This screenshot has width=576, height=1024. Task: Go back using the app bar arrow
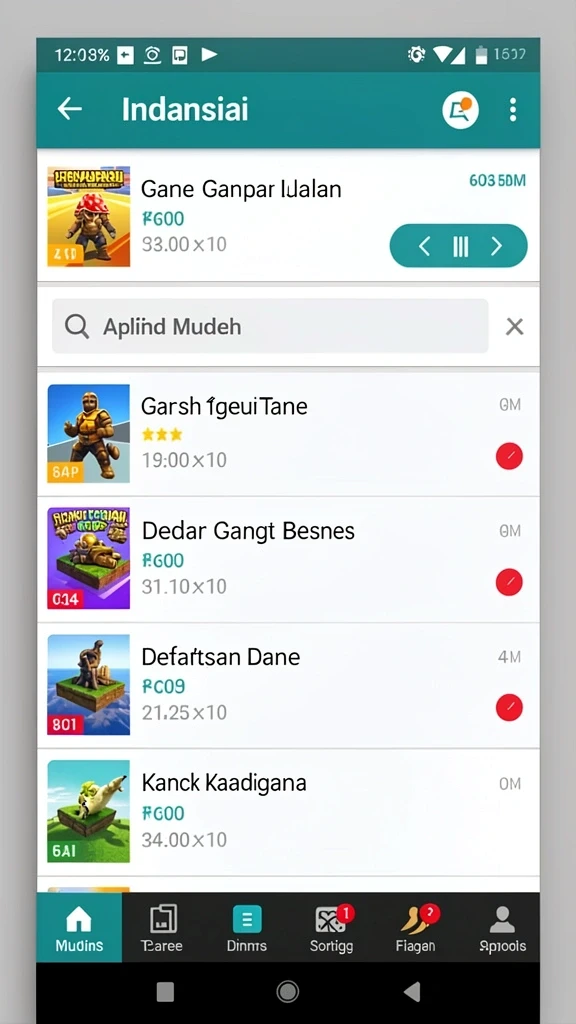69,110
